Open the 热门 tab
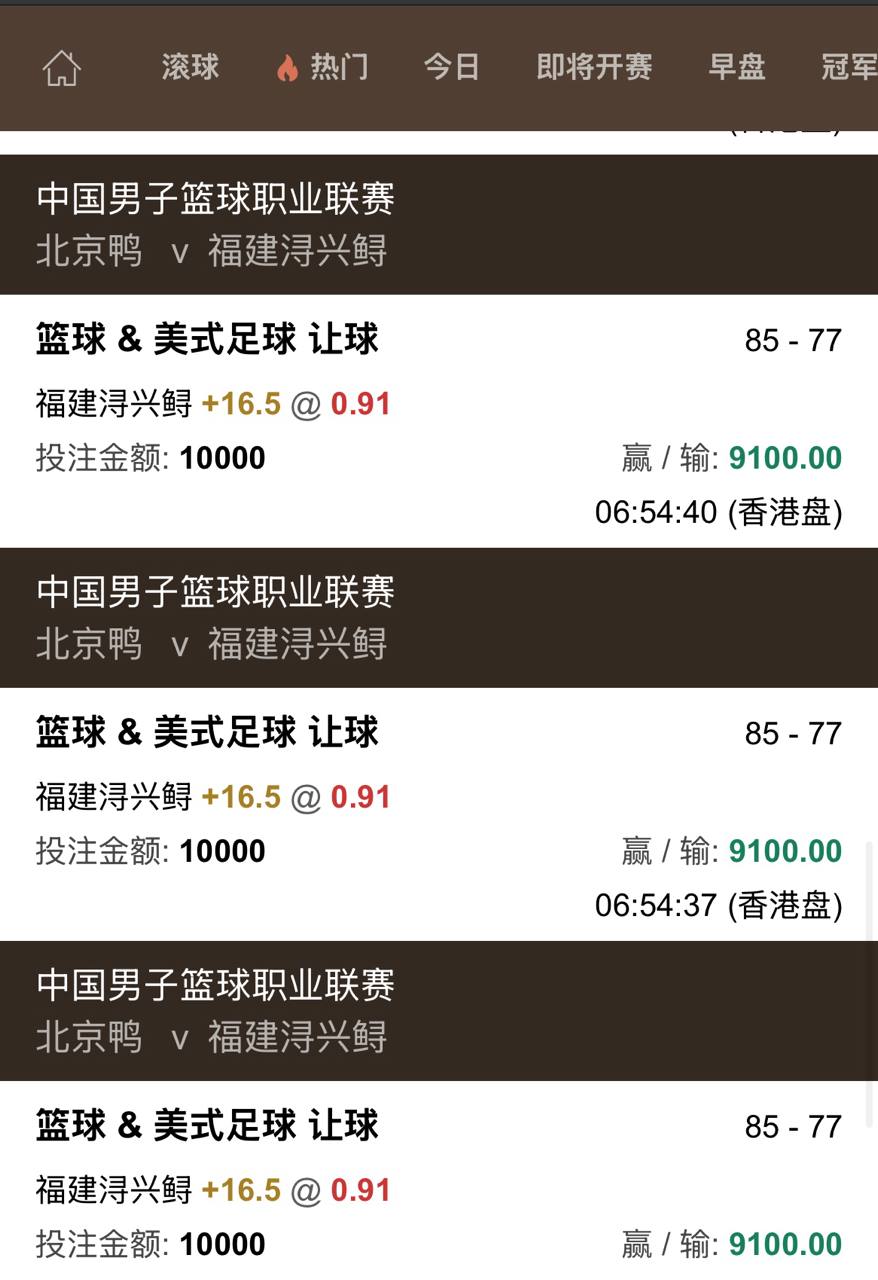The image size is (878, 1280). pos(323,67)
